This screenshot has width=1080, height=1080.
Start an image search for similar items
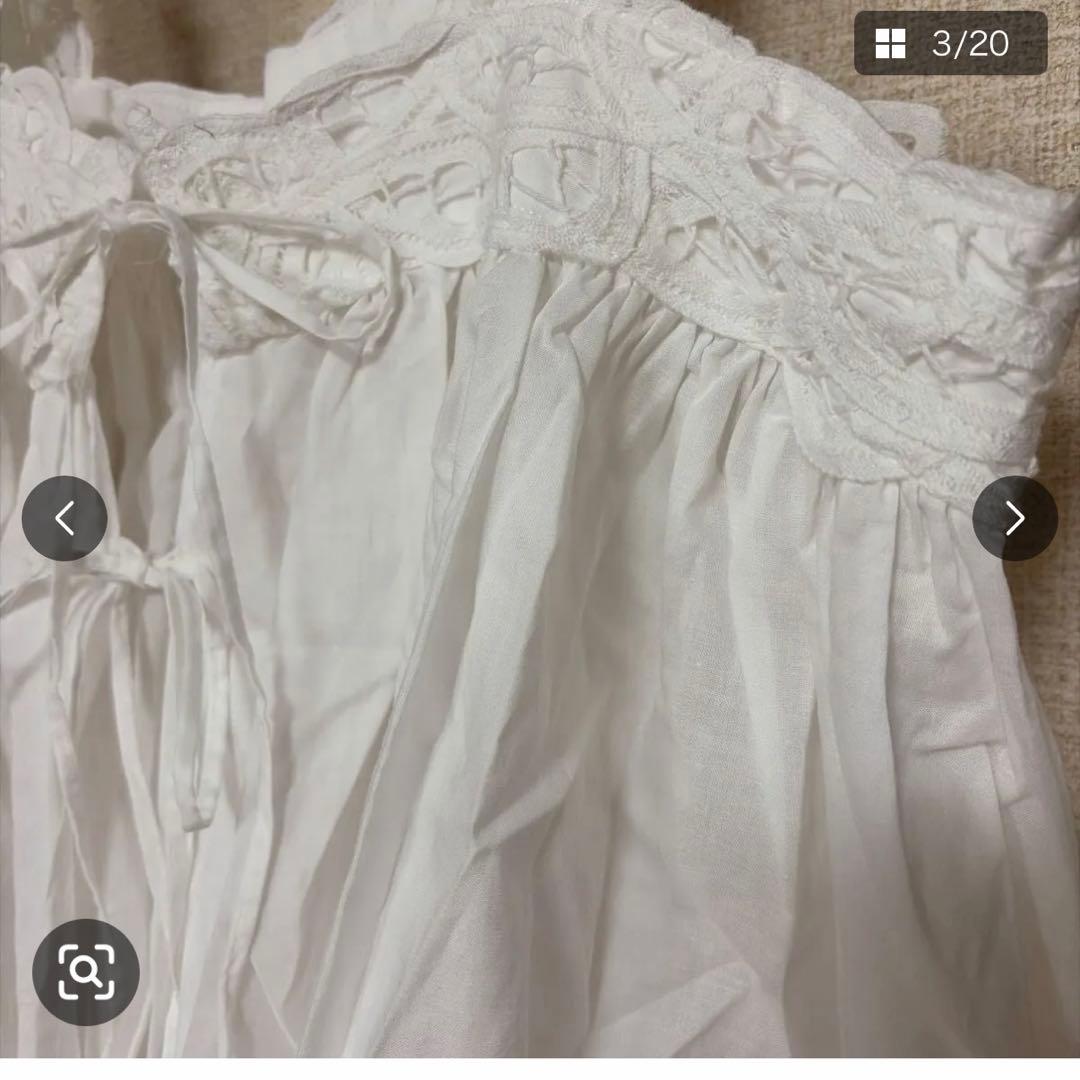[x=86, y=972]
